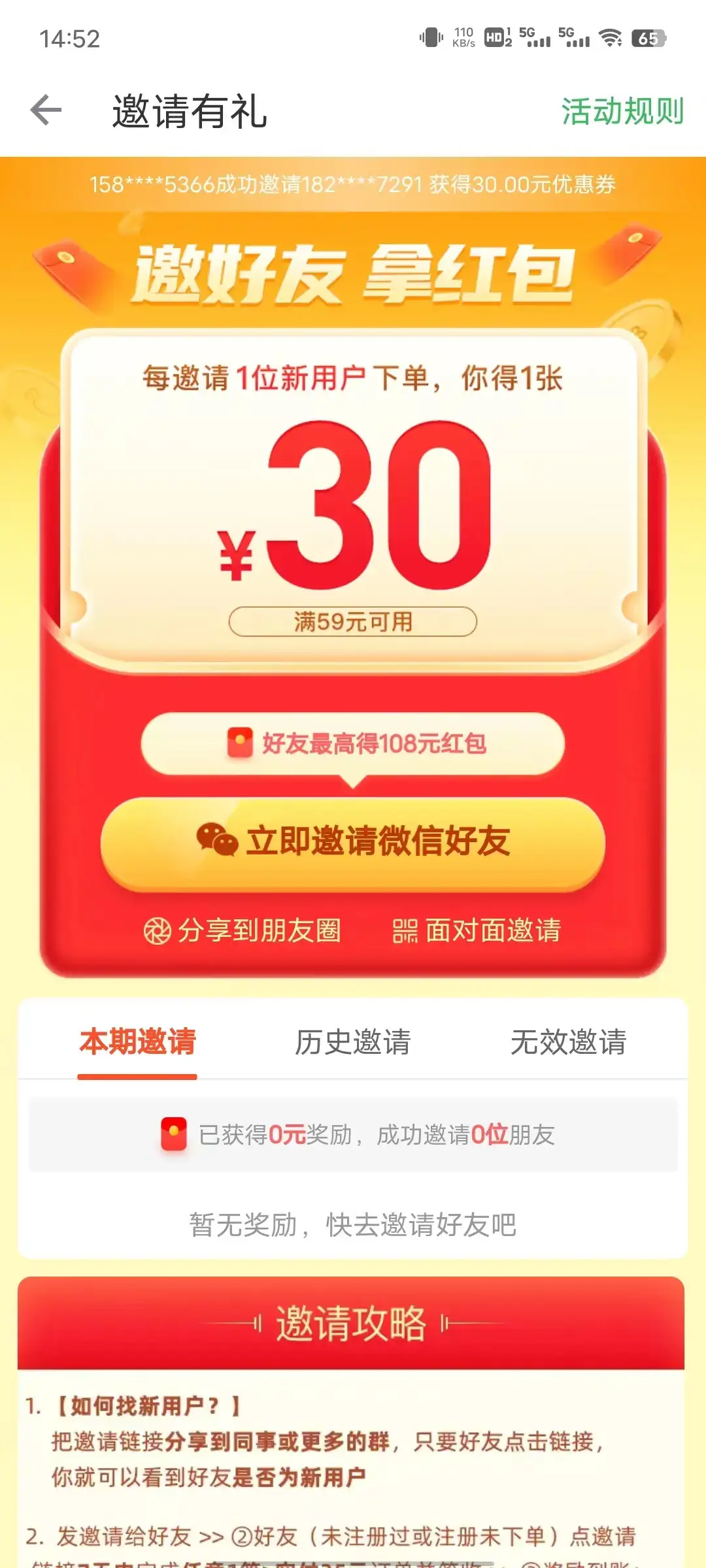Switch to 历史邀请 tab
Viewport: 706px width, 1568px height.
pos(353,1041)
